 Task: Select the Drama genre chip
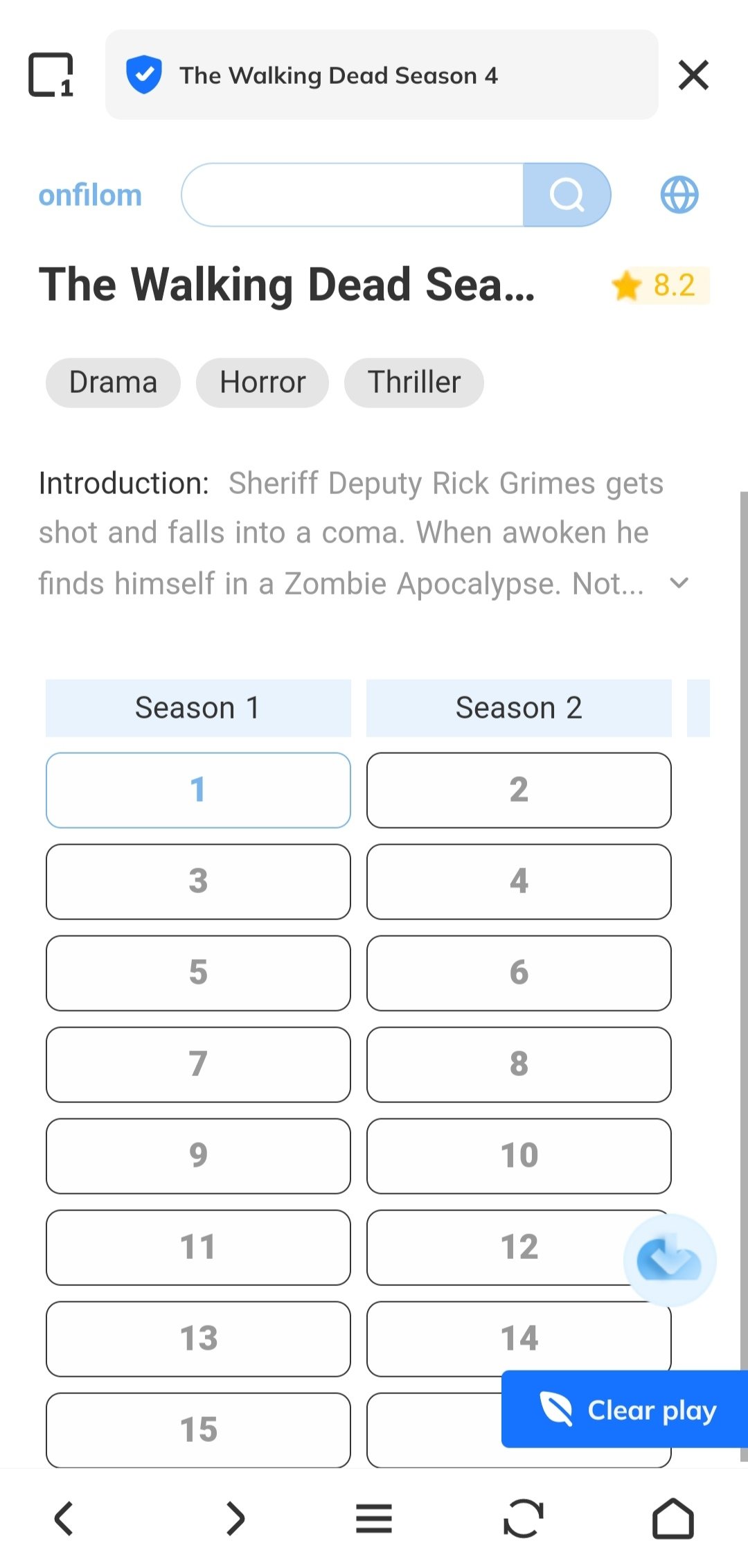point(113,382)
